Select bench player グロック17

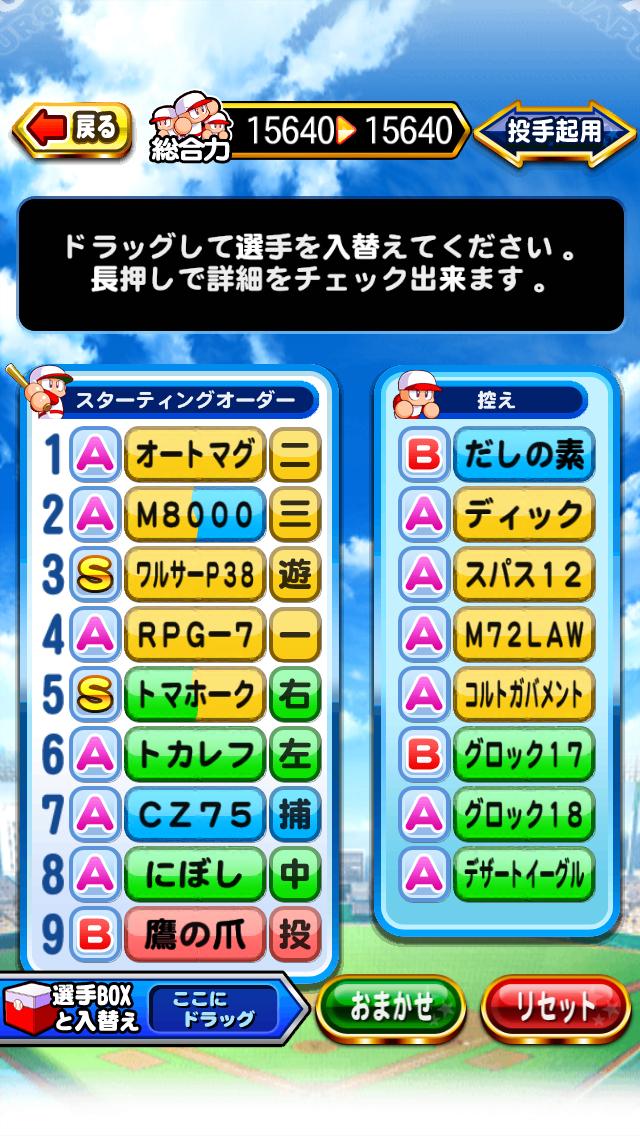click(x=524, y=754)
